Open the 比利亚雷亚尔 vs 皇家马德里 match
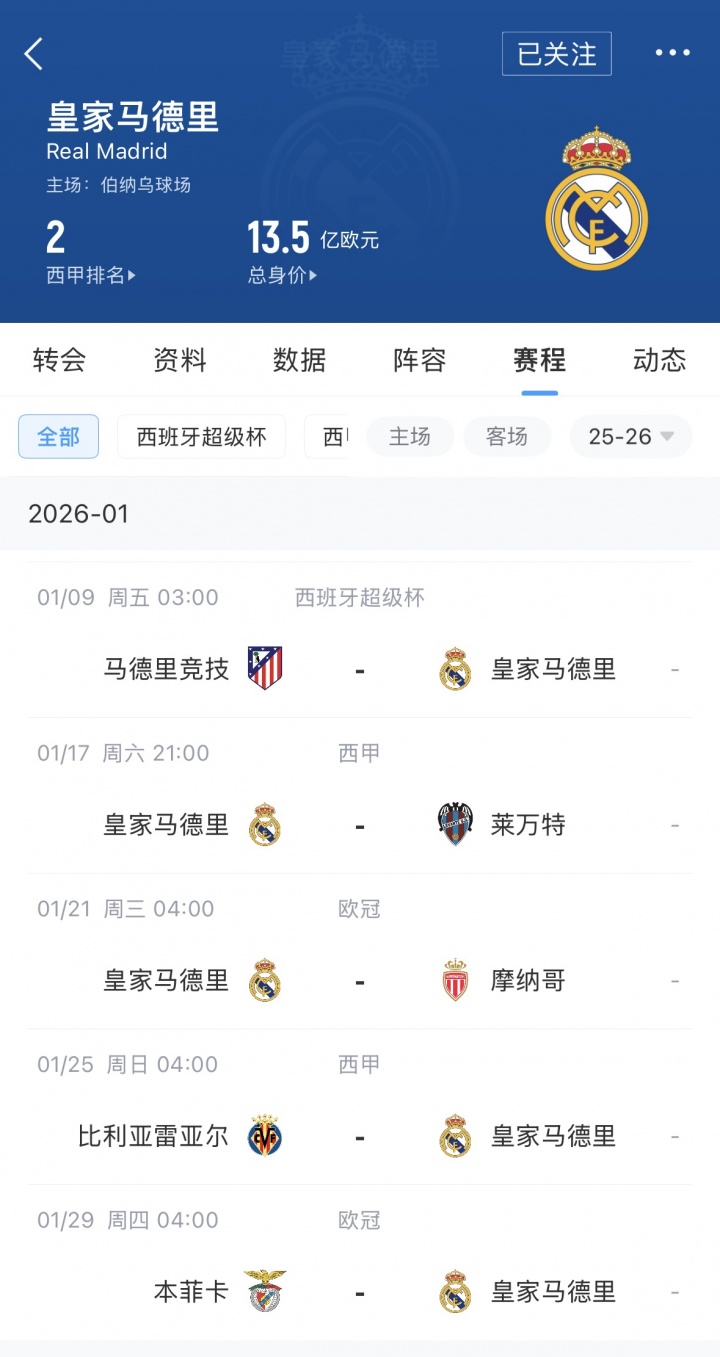The width and height of the screenshot is (720, 1357). click(360, 1137)
